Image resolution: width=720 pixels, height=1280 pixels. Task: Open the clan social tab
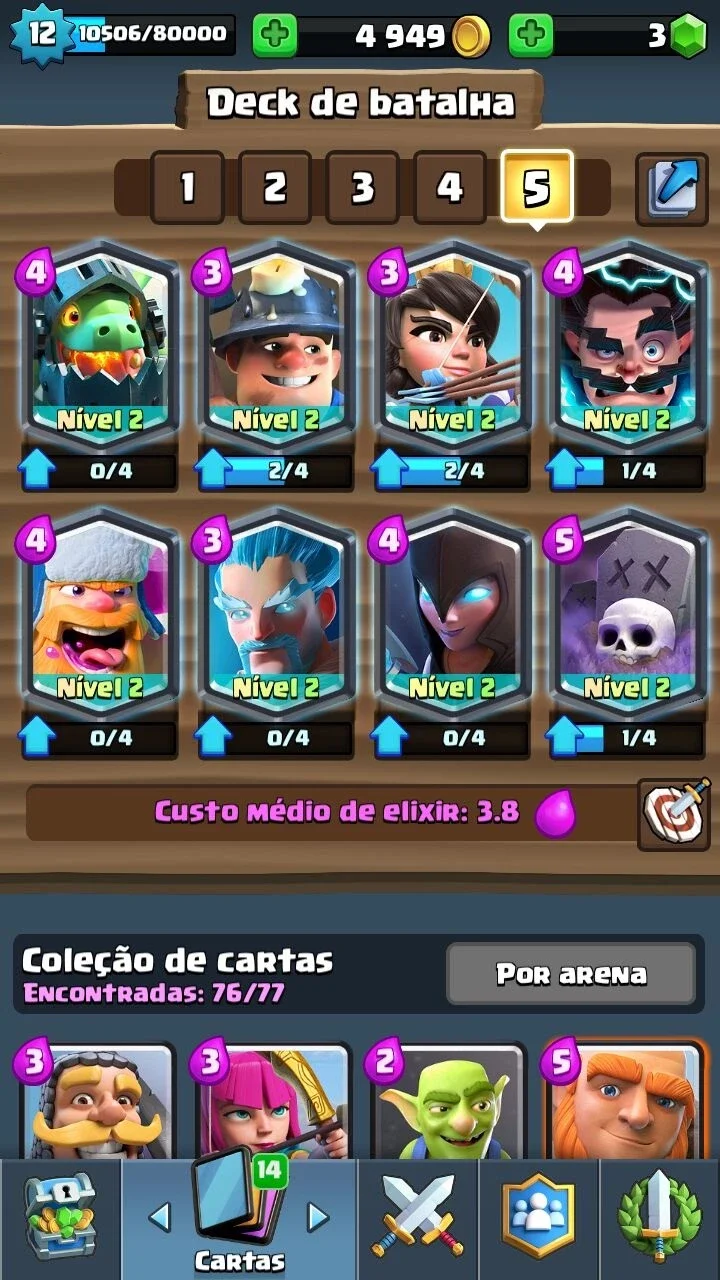538,1218
